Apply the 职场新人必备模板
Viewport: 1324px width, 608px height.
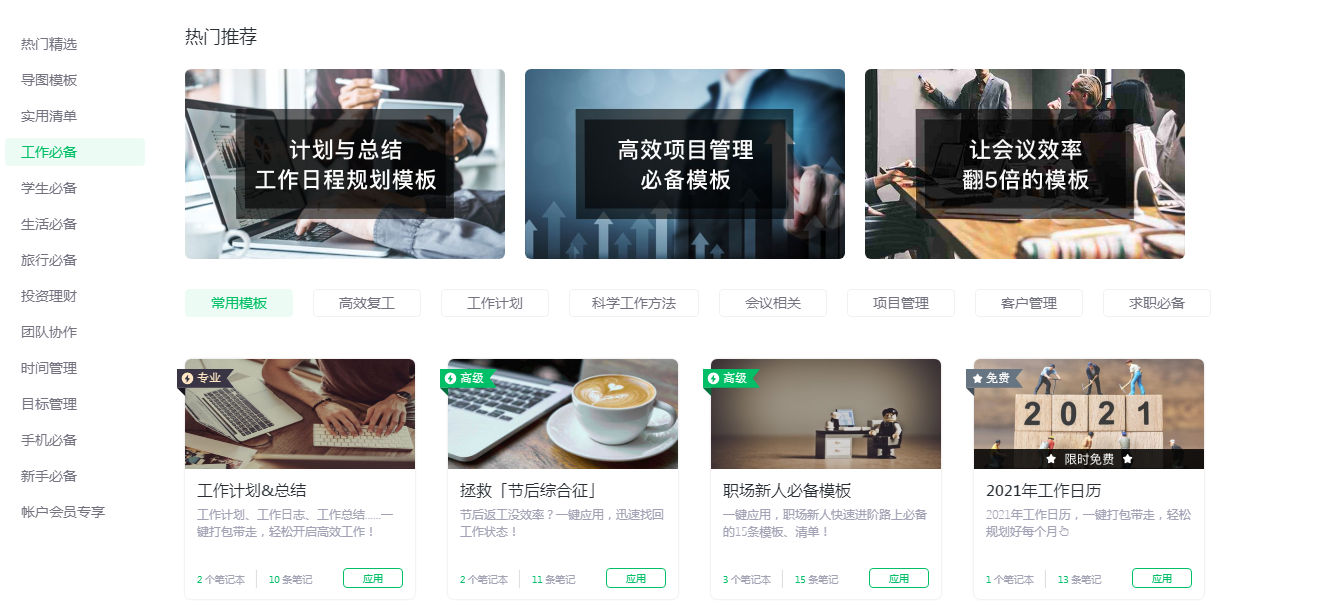(899, 578)
